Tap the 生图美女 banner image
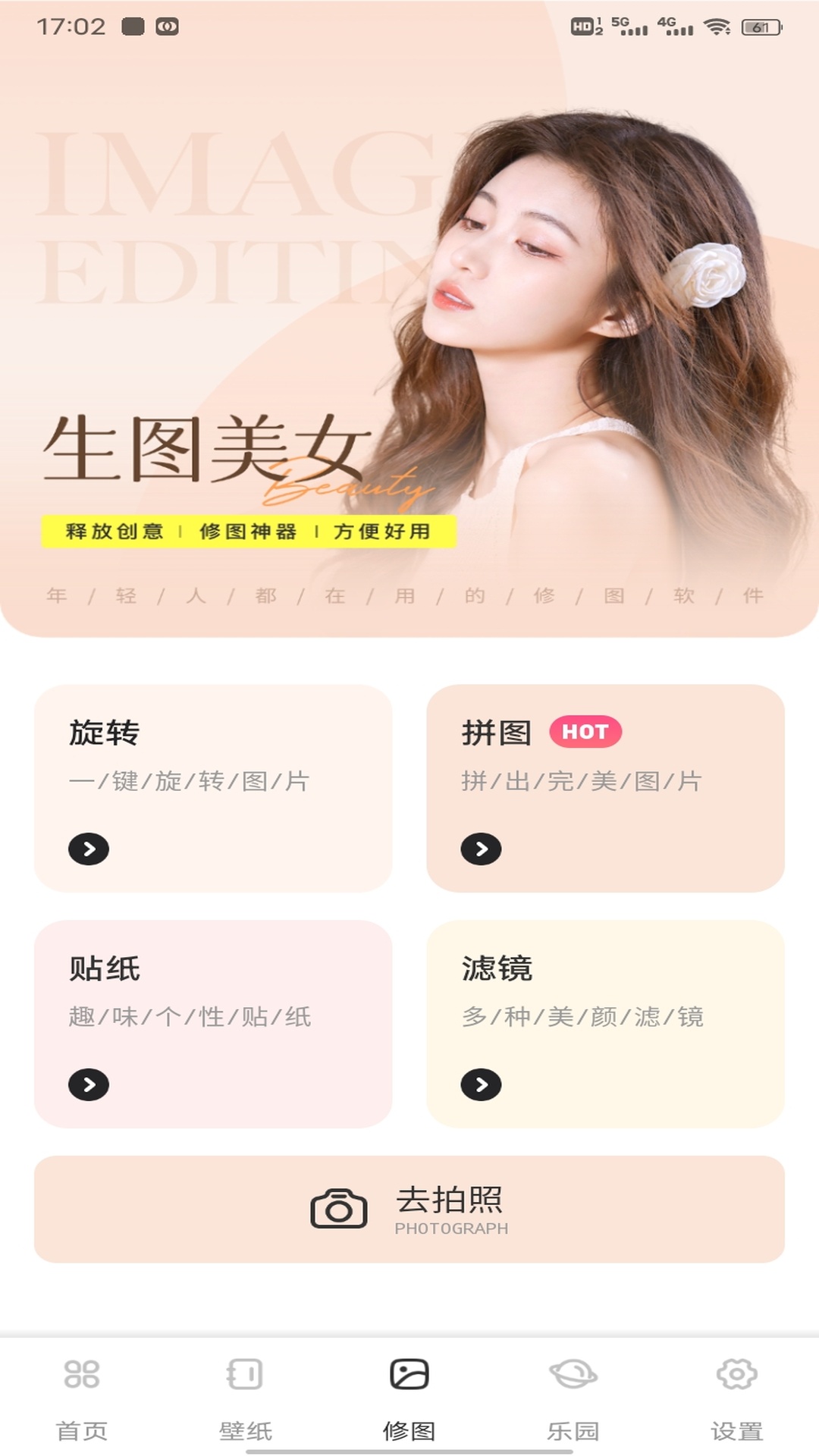819x1456 pixels. 409,341
